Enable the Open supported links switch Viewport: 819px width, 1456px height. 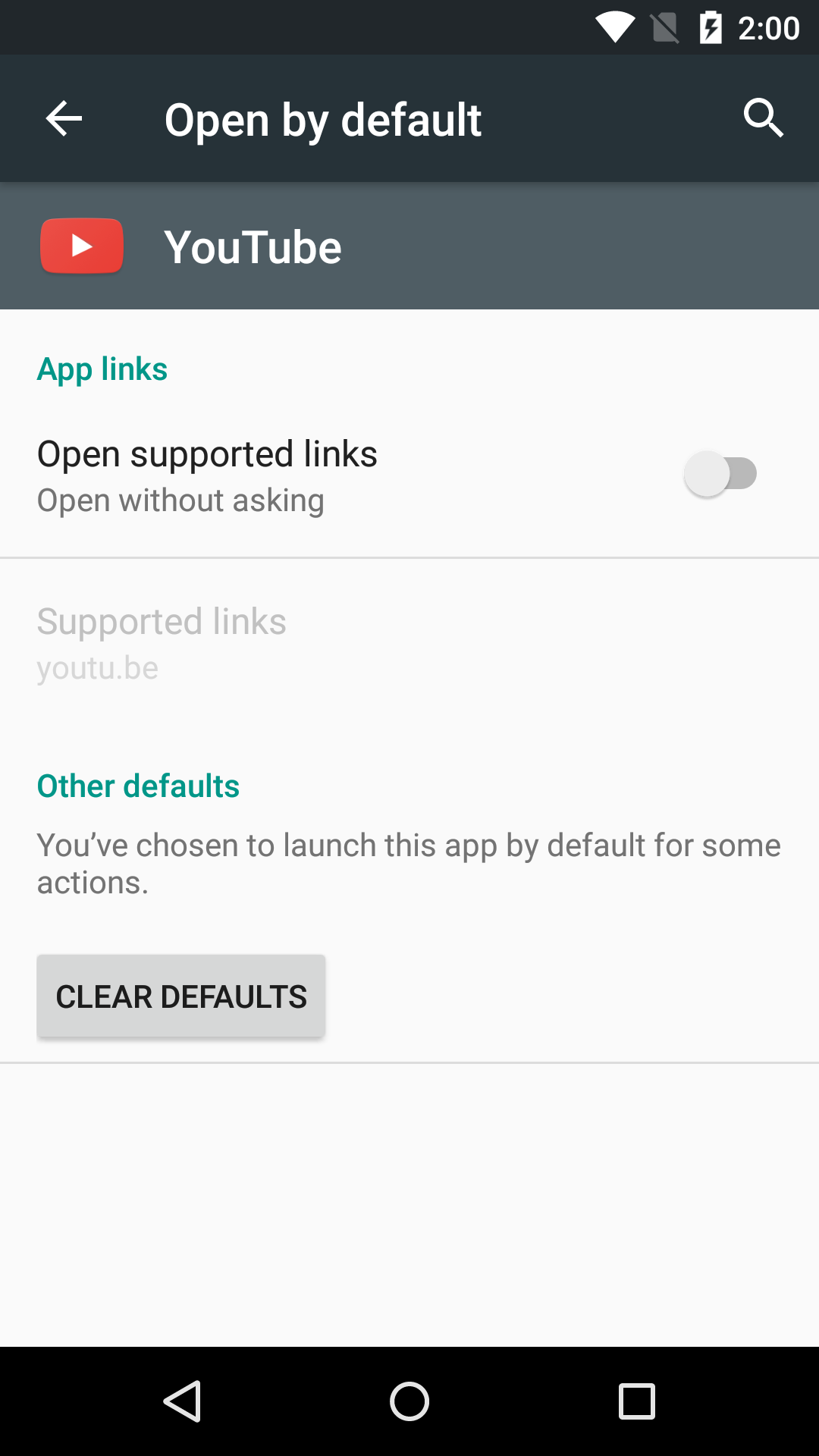(x=720, y=474)
